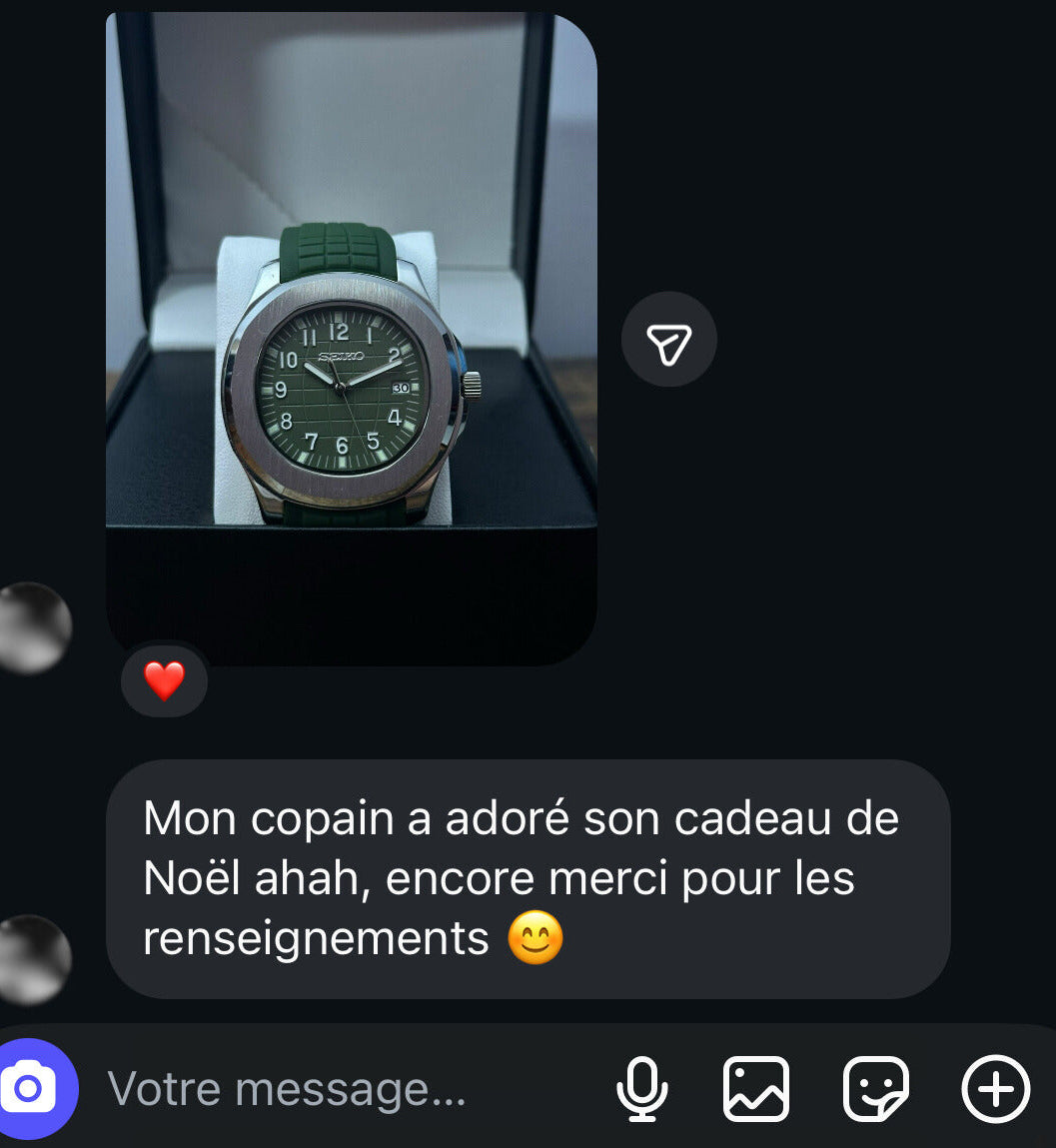
Task: Open the sender's profile picture beside the text message
Action: point(32,959)
